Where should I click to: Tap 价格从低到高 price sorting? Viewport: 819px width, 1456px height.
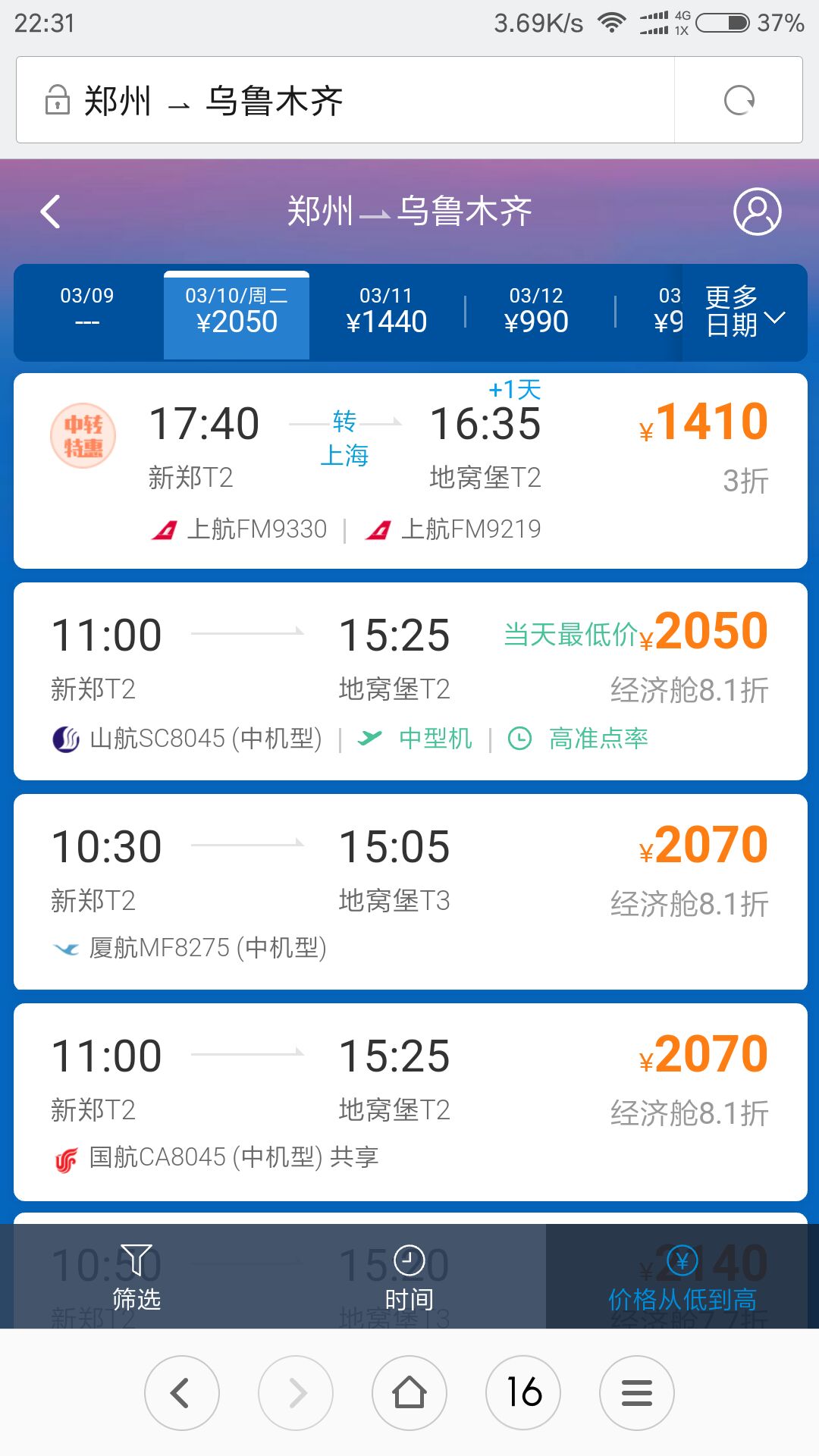pos(682,1278)
